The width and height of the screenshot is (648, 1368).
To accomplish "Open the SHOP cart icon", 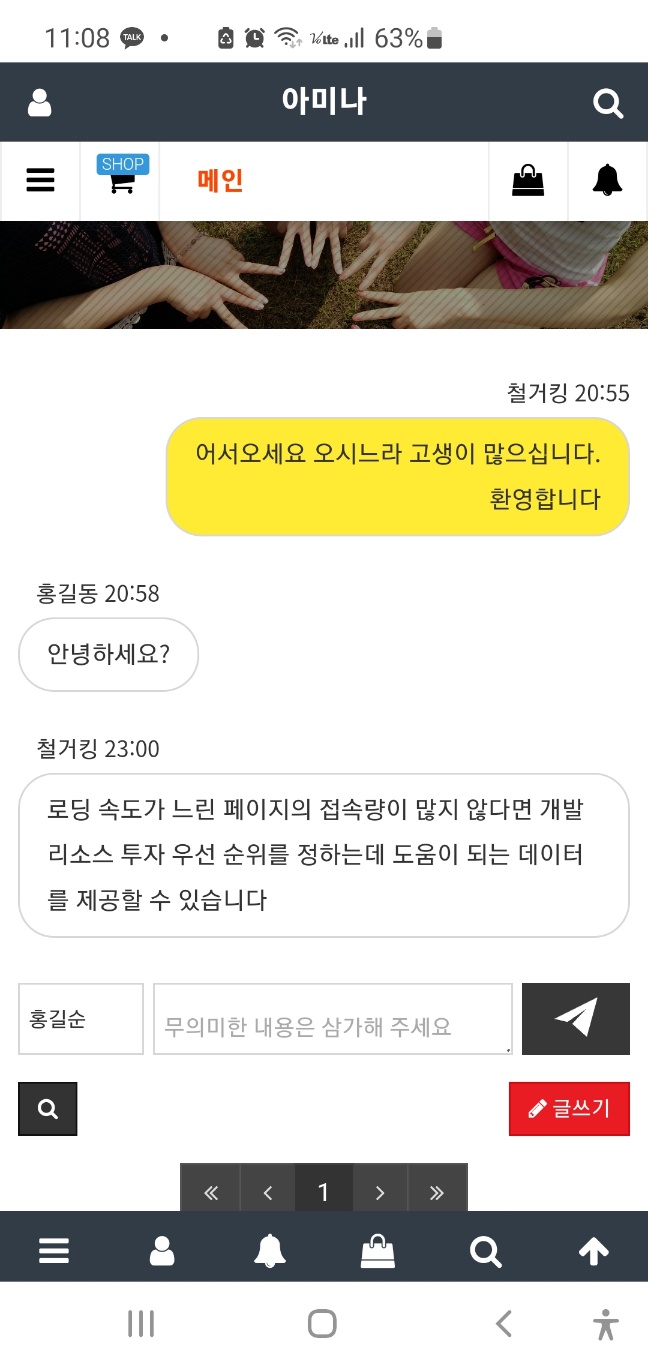I will tap(121, 181).
